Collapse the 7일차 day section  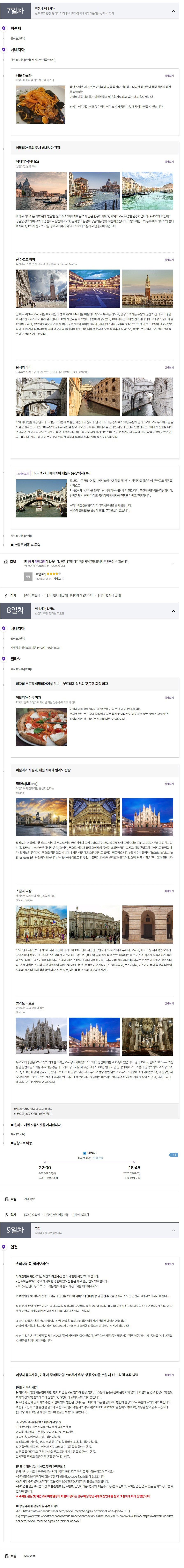173,11
